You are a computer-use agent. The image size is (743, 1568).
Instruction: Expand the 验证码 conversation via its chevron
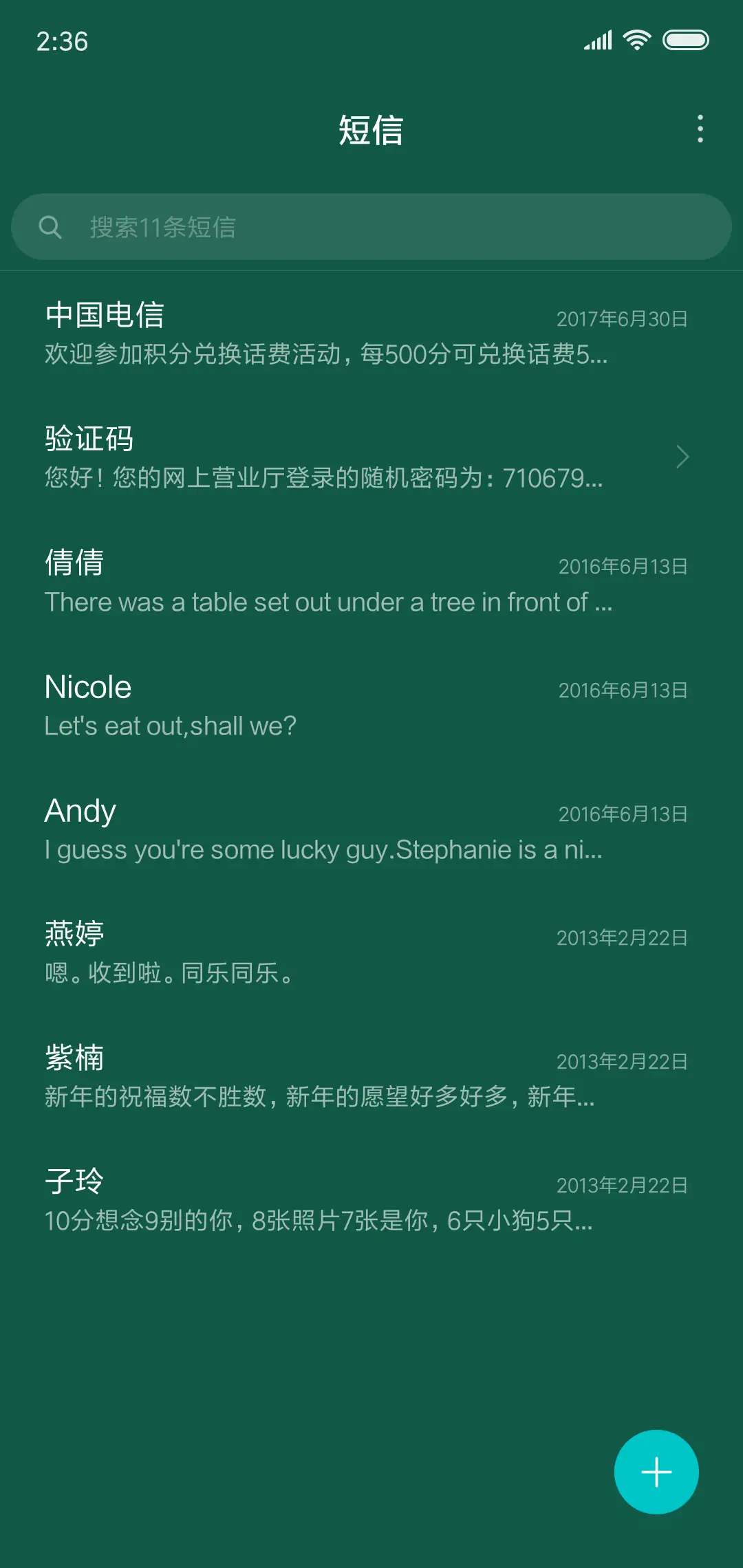pos(682,456)
